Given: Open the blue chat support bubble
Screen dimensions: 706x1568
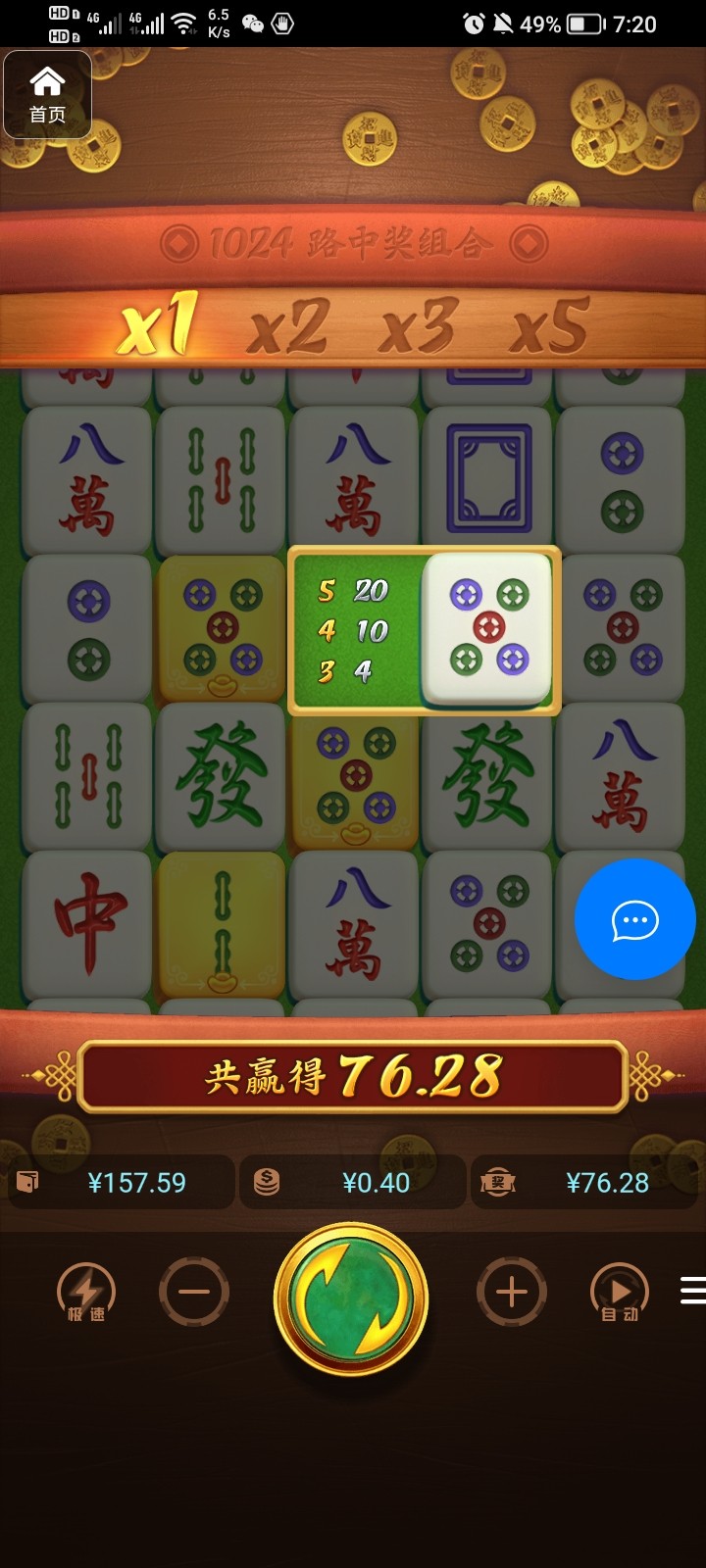Looking at the screenshot, I should [634, 919].
